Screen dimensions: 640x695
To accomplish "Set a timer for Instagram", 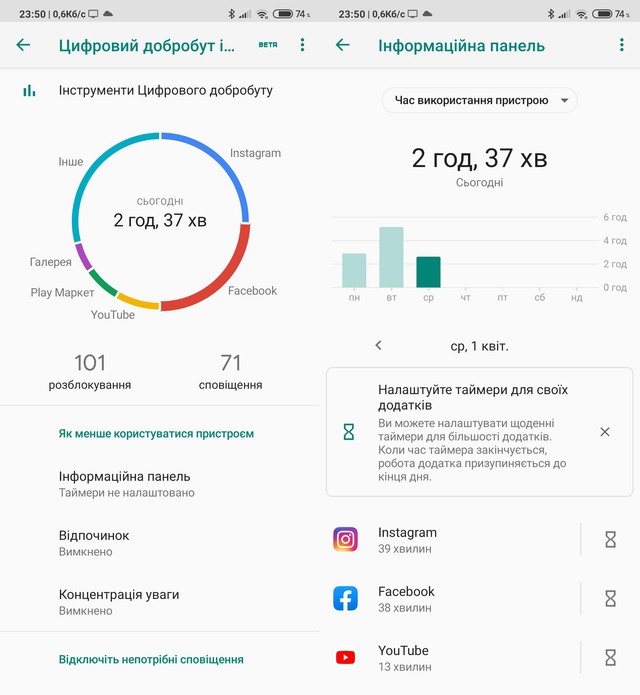I will click(610, 540).
